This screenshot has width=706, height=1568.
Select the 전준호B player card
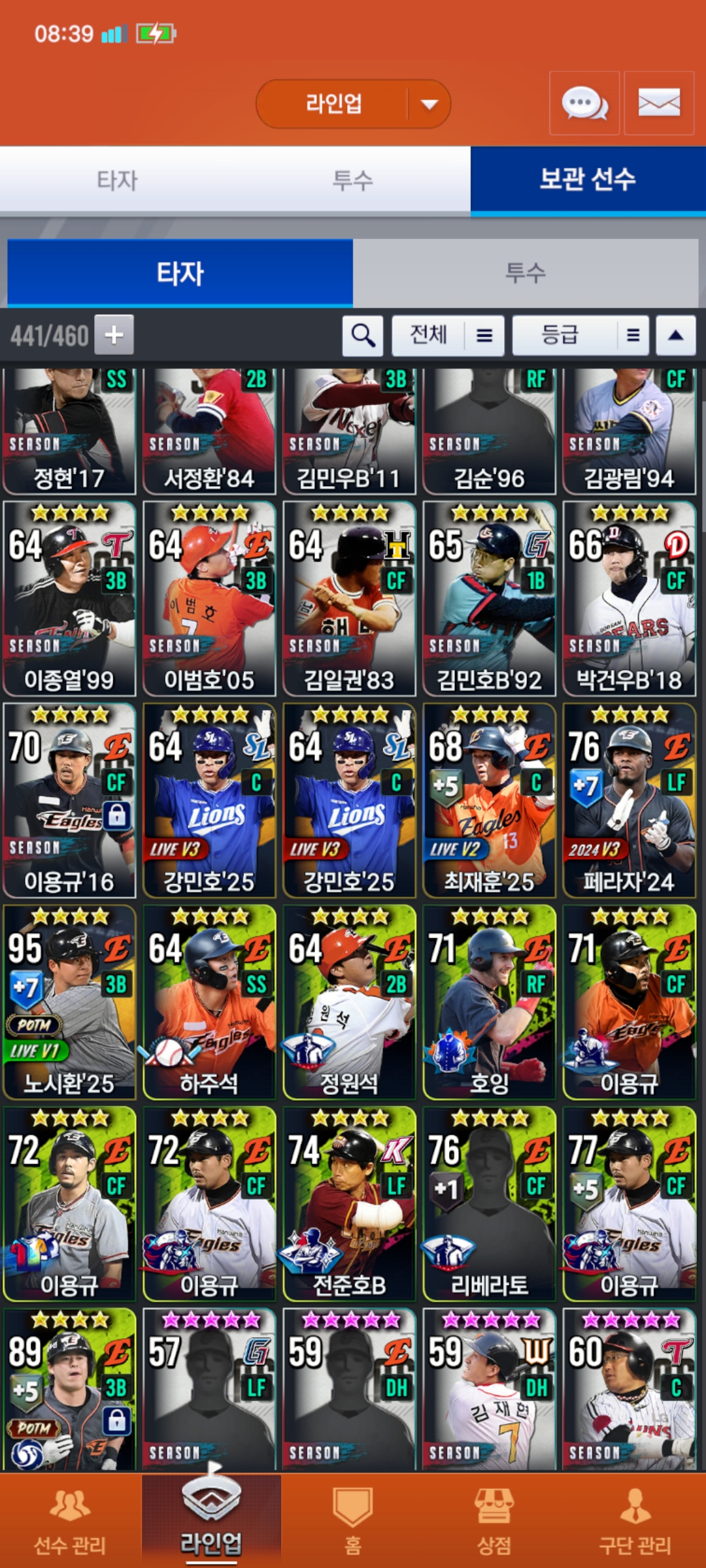(x=349, y=1204)
